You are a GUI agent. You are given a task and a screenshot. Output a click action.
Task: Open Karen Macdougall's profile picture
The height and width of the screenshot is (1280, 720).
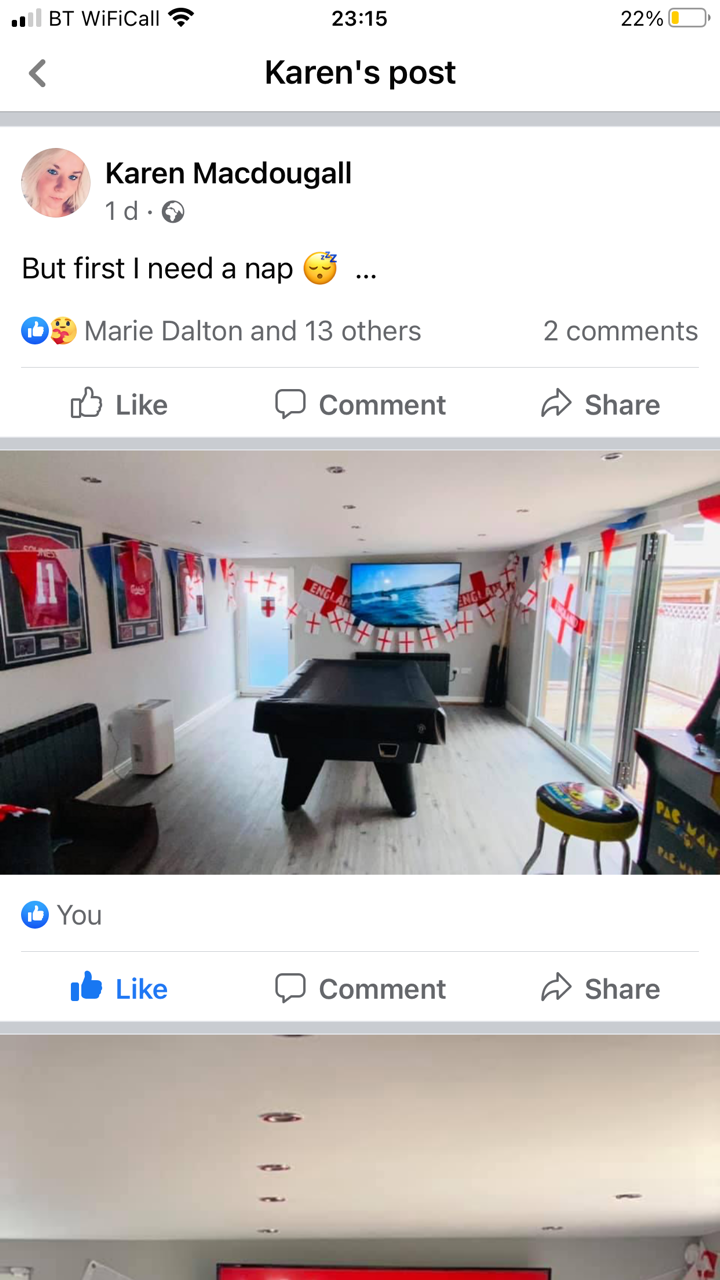(56, 183)
